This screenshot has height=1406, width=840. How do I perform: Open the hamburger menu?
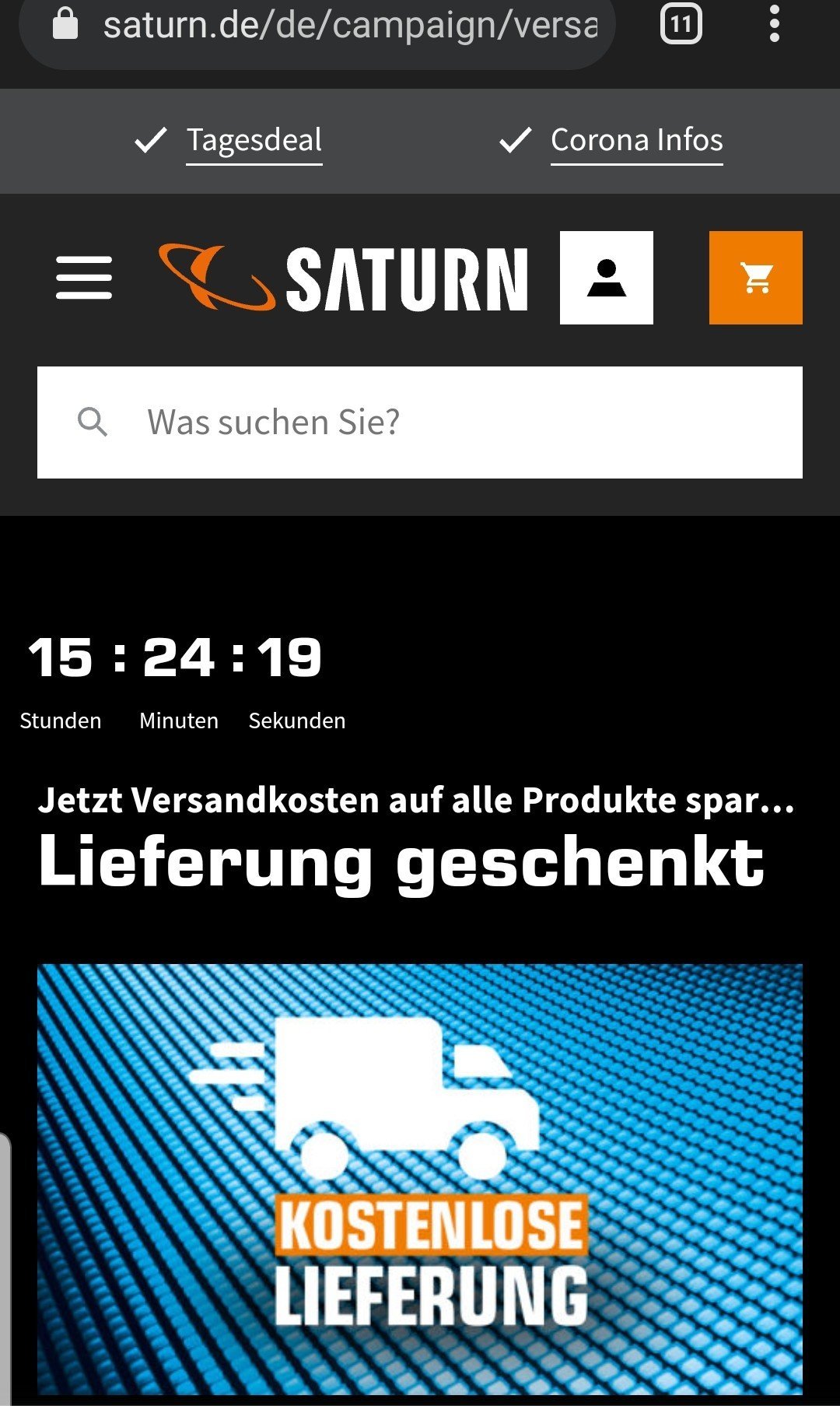(84, 278)
